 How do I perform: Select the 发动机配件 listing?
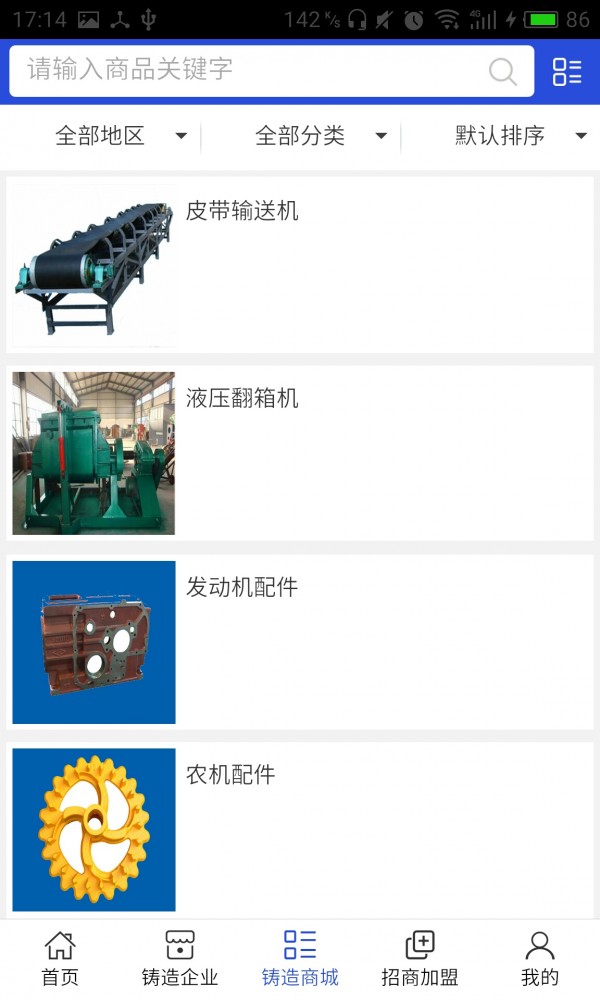(300, 641)
